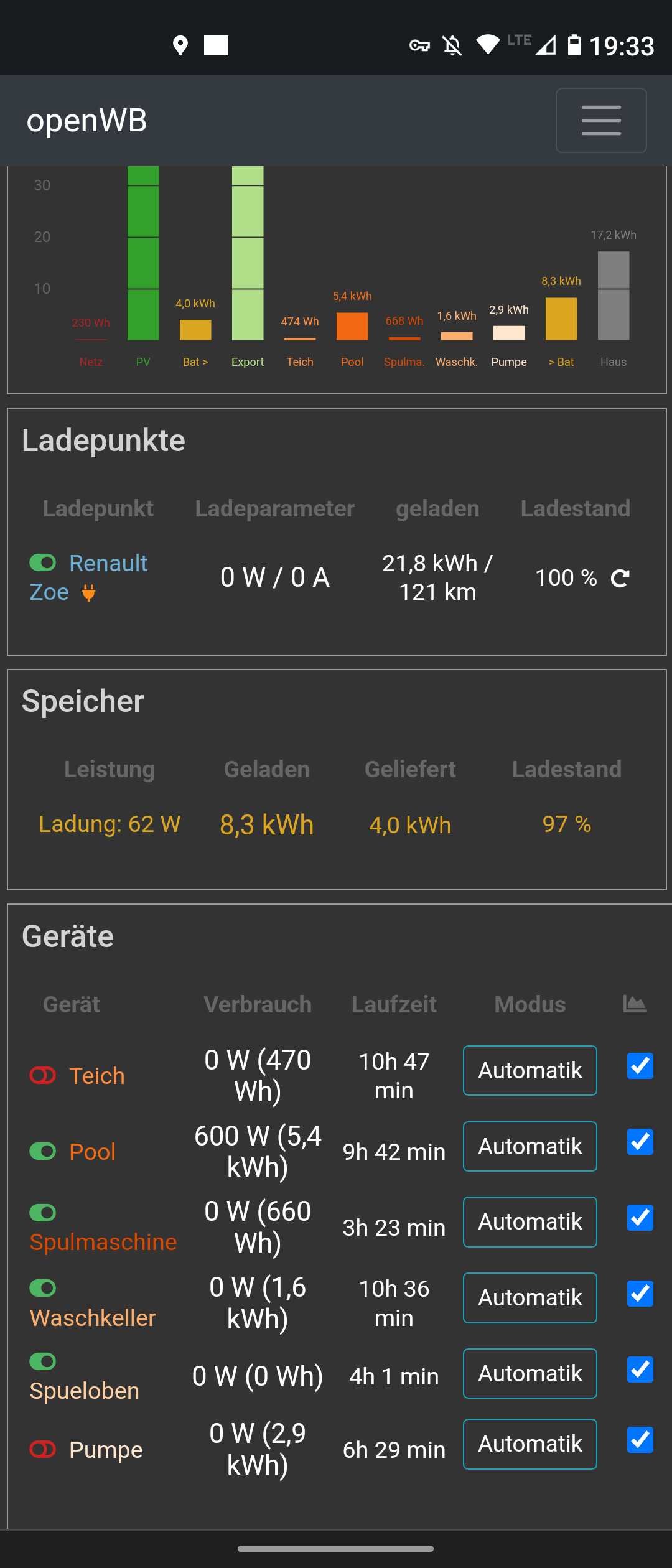Switch on the Pumpe device

click(x=43, y=1450)
